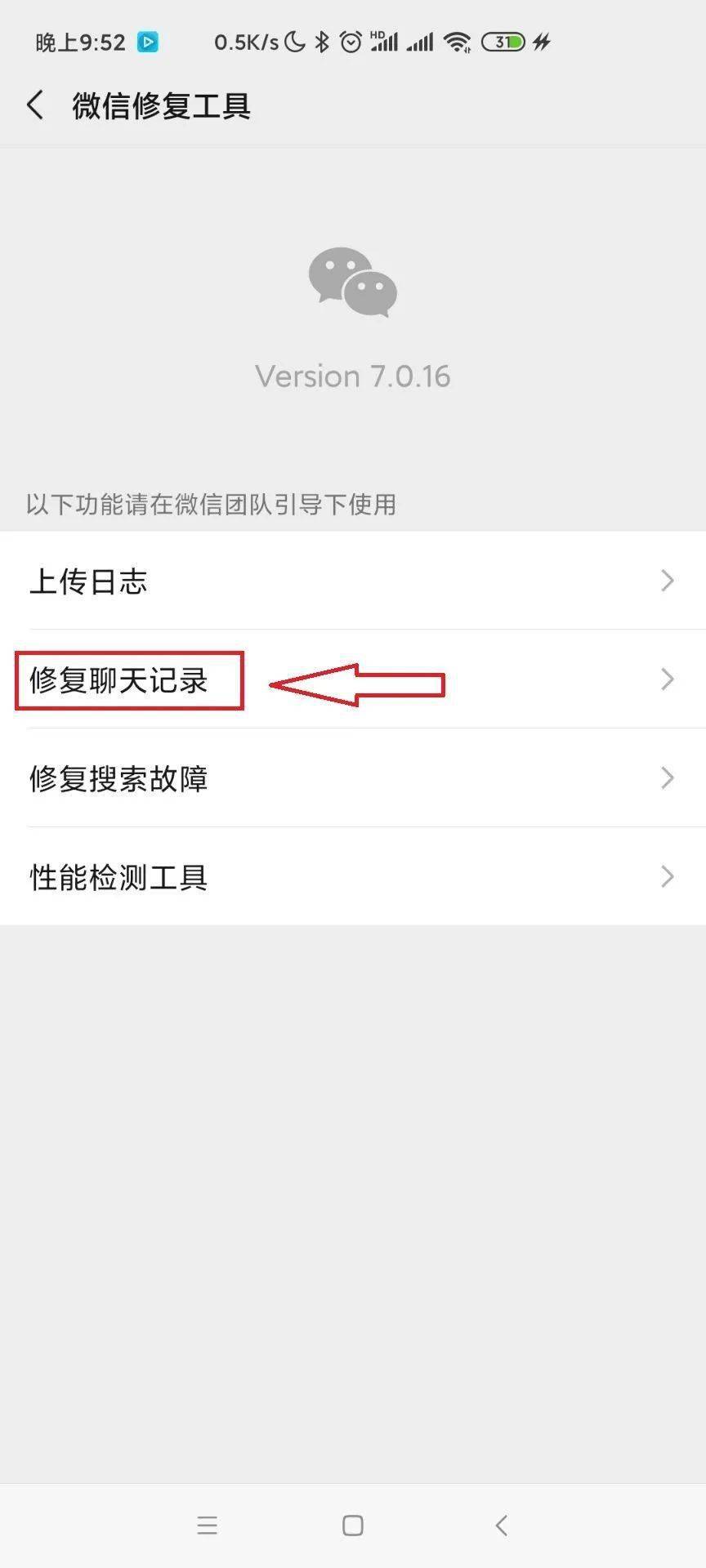Select 修复聊天记录 option
706x1568 pixels.
coord(353,679)
